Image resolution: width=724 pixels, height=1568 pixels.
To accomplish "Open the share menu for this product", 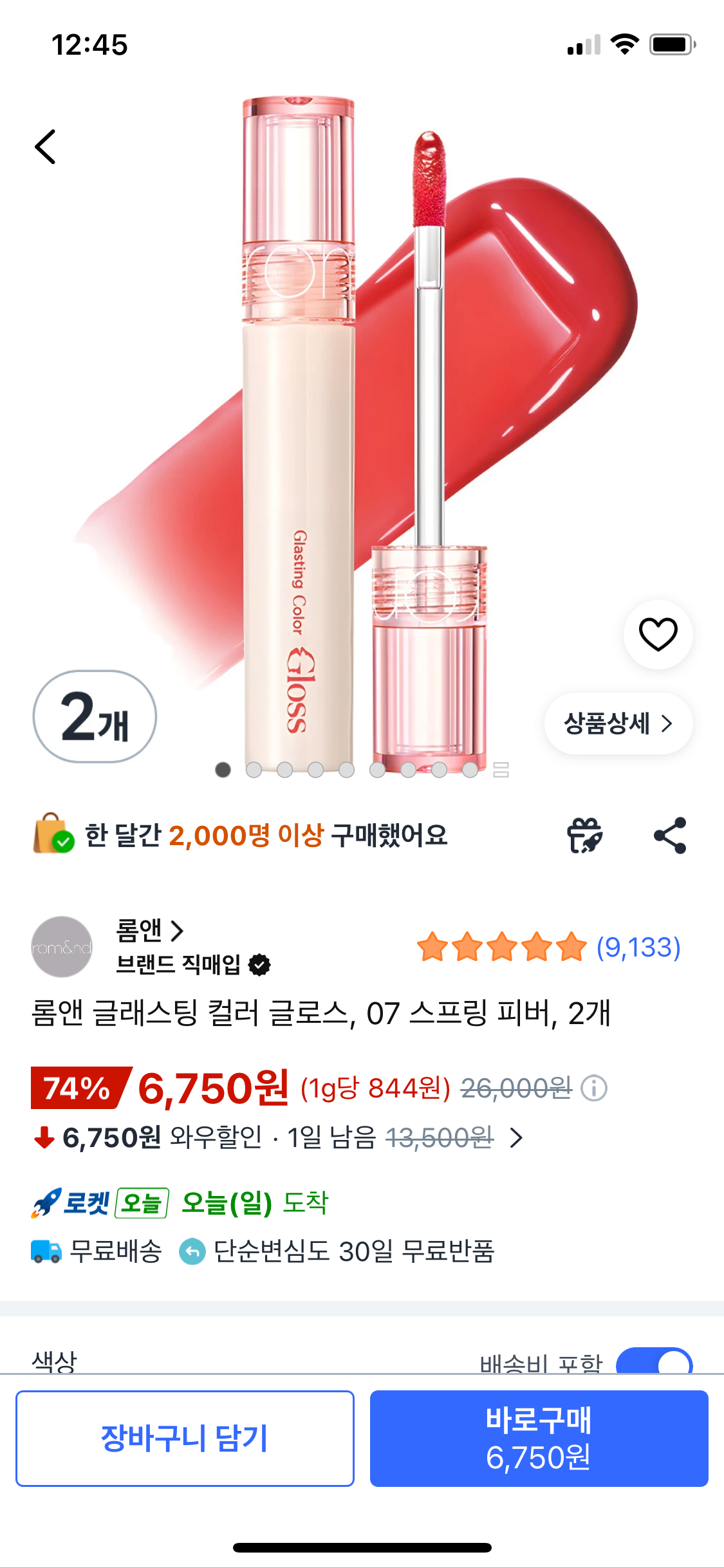I will pyautogui.click(x=670, y=835).
